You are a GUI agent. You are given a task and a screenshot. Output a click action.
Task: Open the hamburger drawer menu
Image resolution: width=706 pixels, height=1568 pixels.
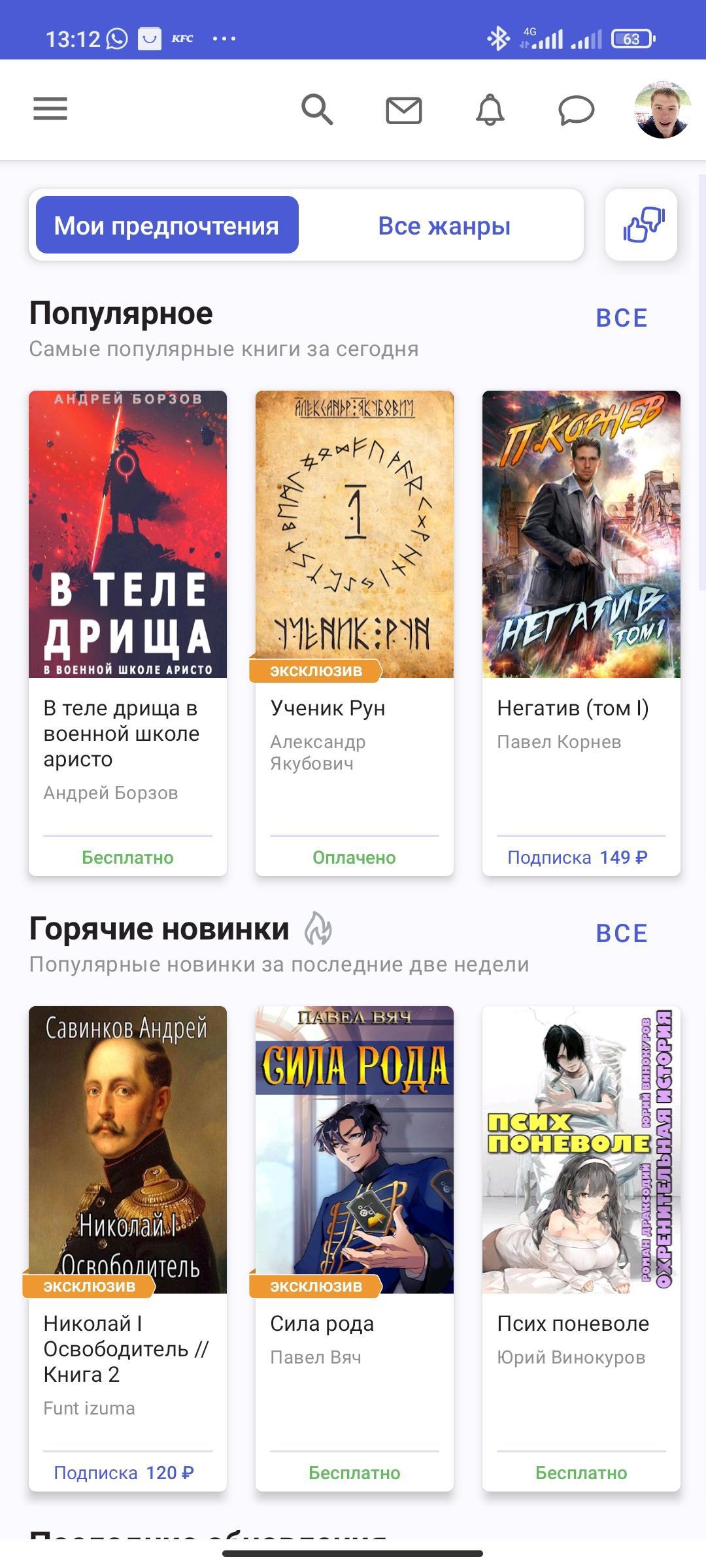click(x=50, y=109)
